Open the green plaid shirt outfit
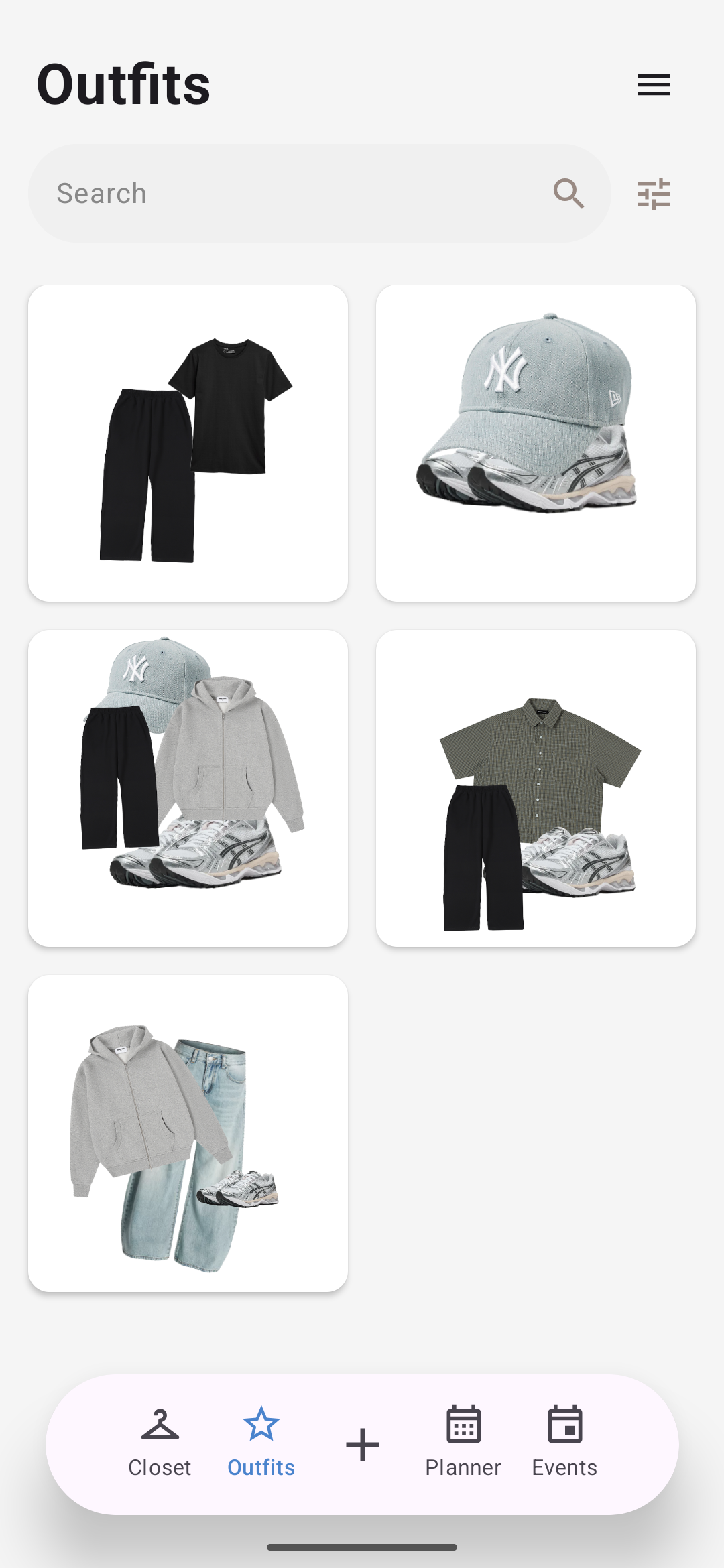The height and width of the screenshot is (1568, 724). tap(536, 788)
